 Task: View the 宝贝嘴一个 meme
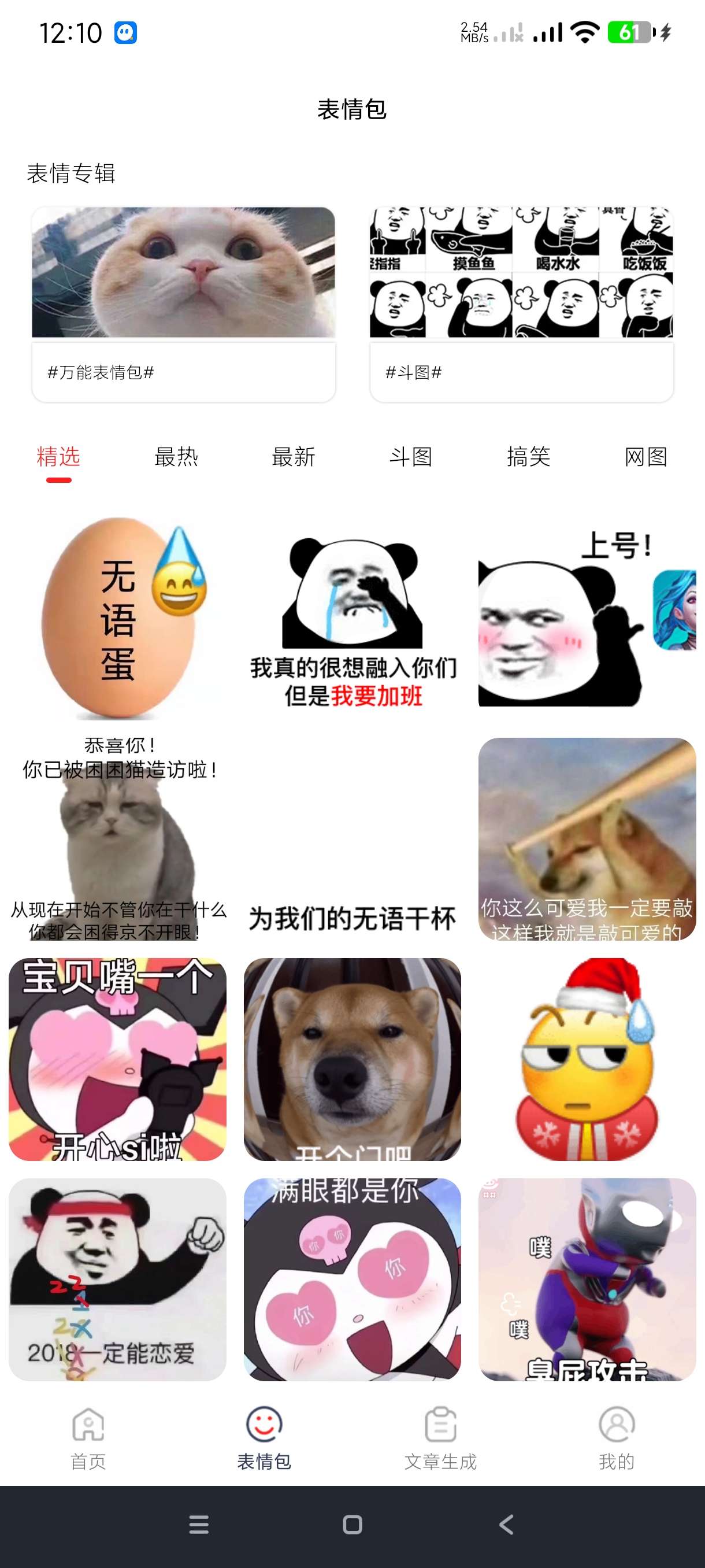click(117, 1059)
